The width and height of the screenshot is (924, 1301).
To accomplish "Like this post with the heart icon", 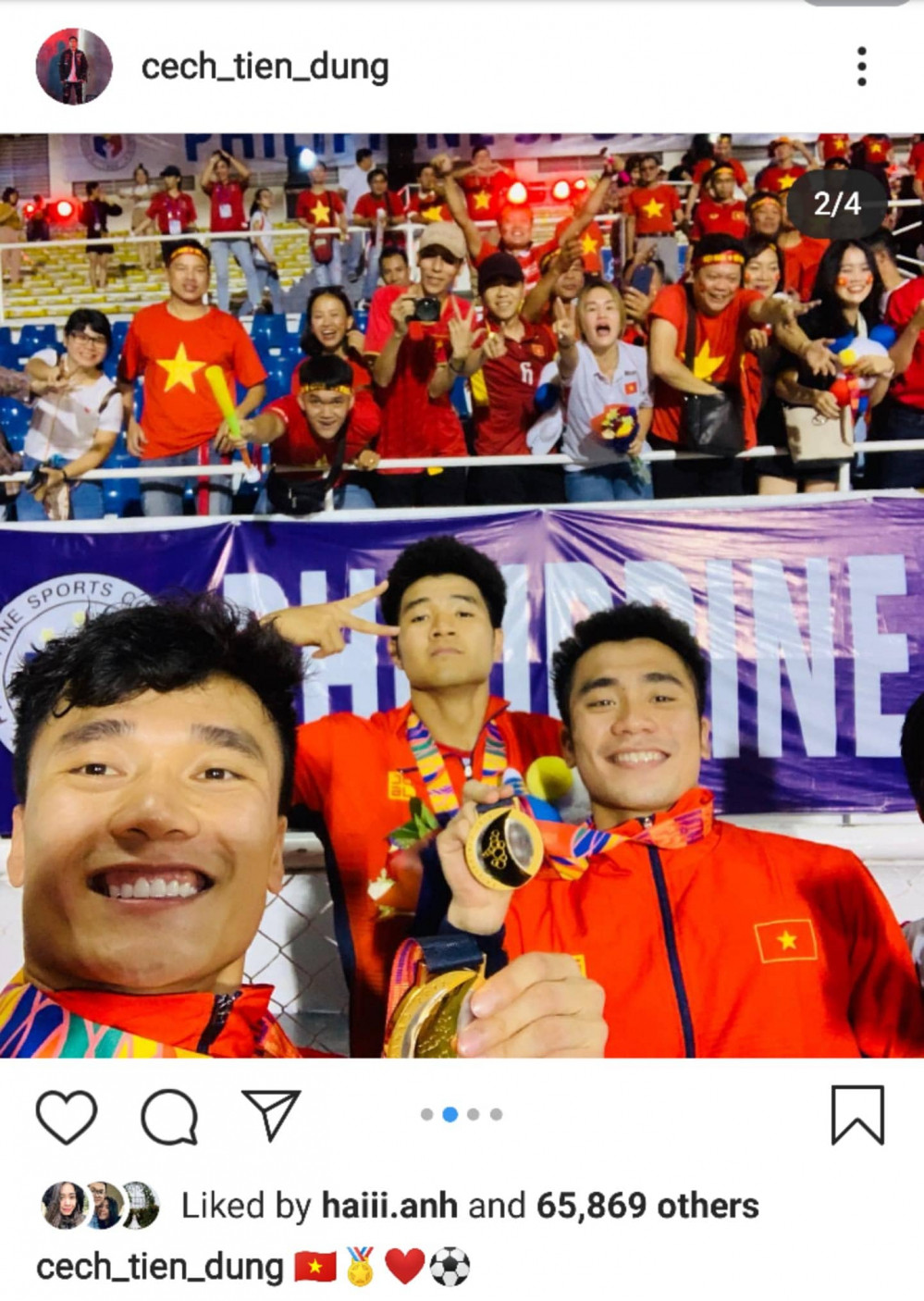I will 67,1116.
